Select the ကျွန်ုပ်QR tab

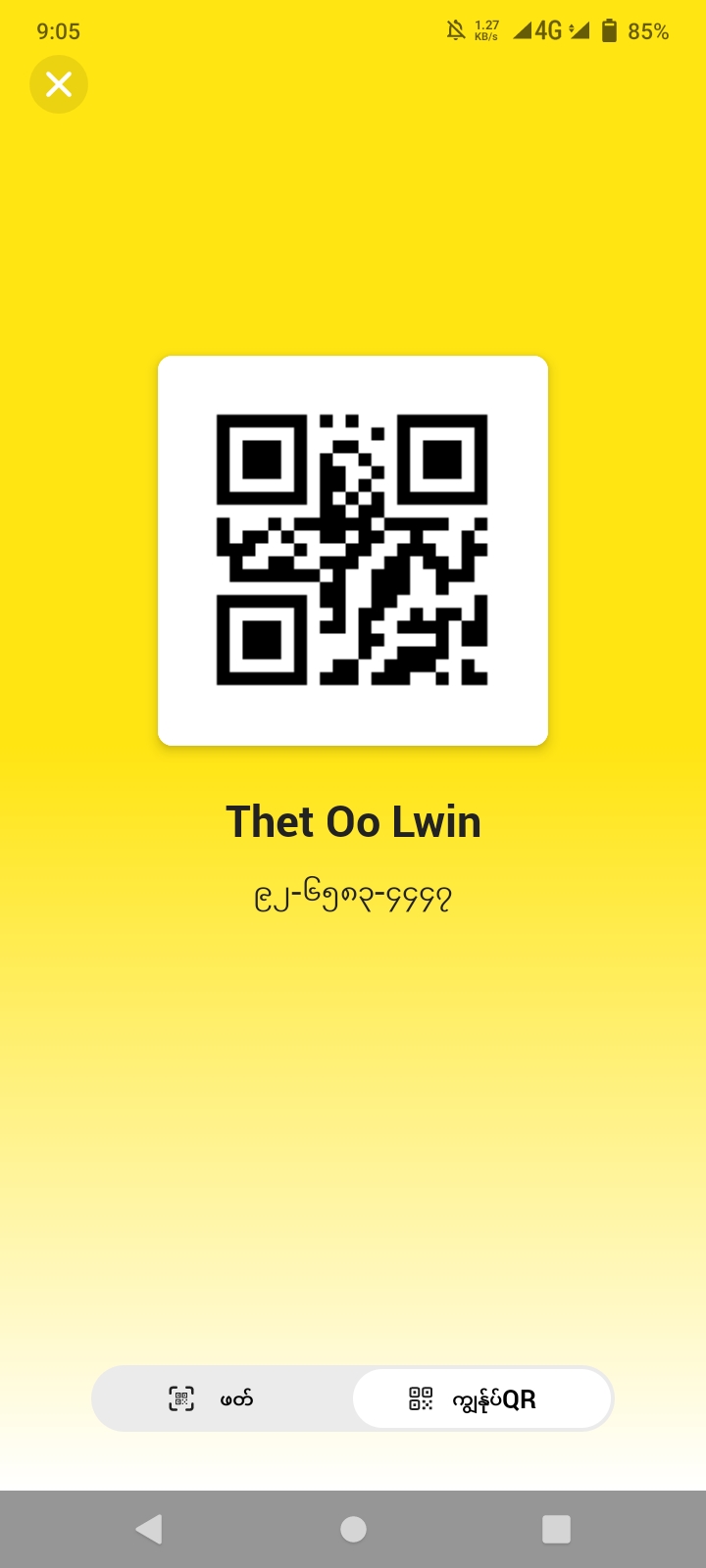[x=482, y=1398]
